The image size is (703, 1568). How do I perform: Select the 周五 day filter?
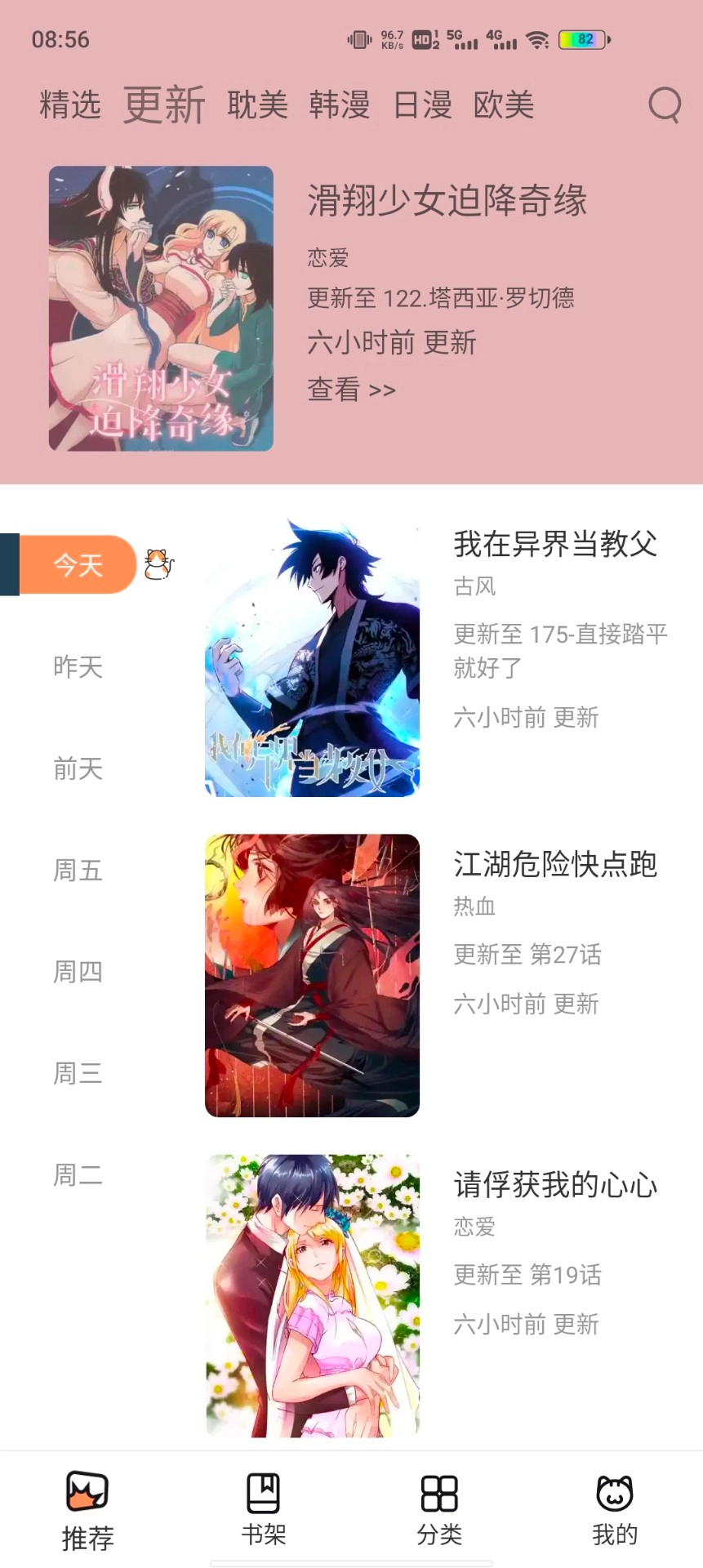77,871
